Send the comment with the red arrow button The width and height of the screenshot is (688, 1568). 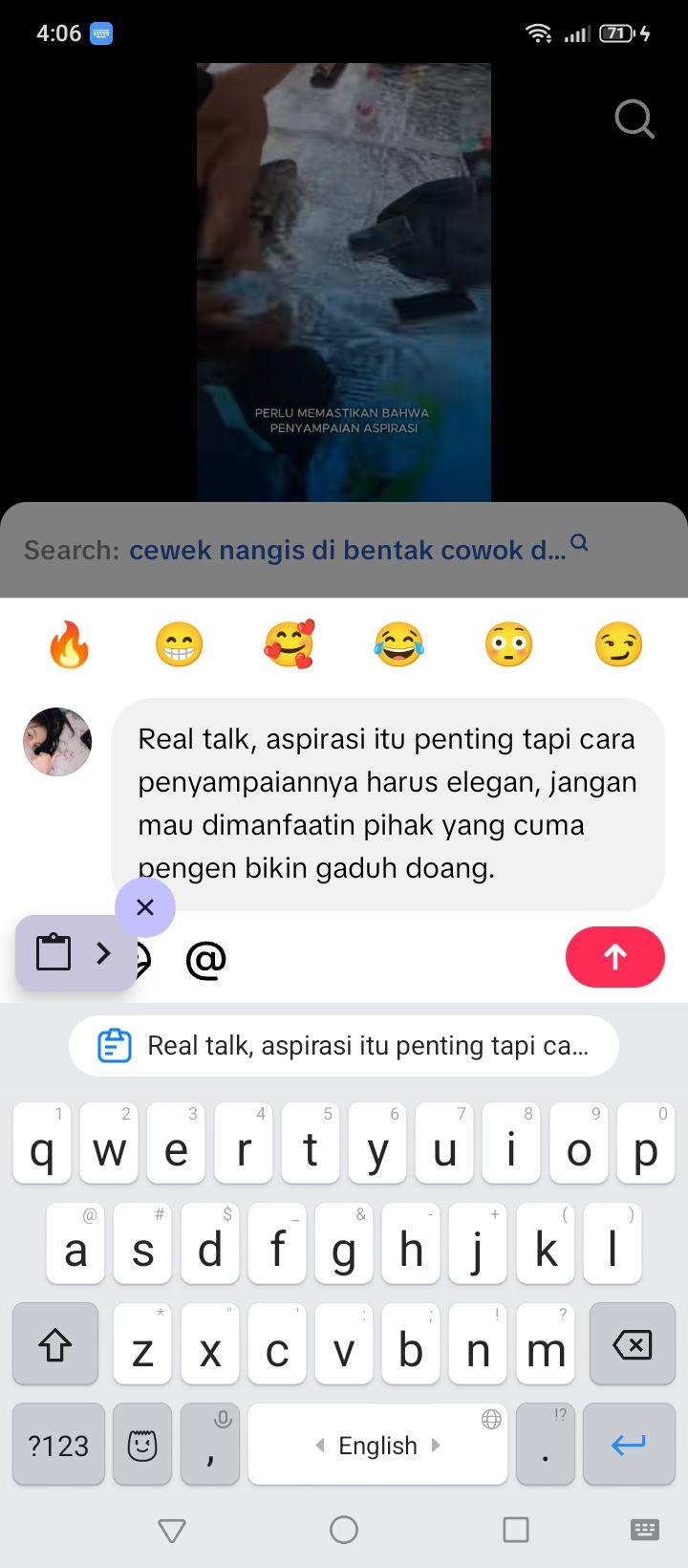click(615, 957)
